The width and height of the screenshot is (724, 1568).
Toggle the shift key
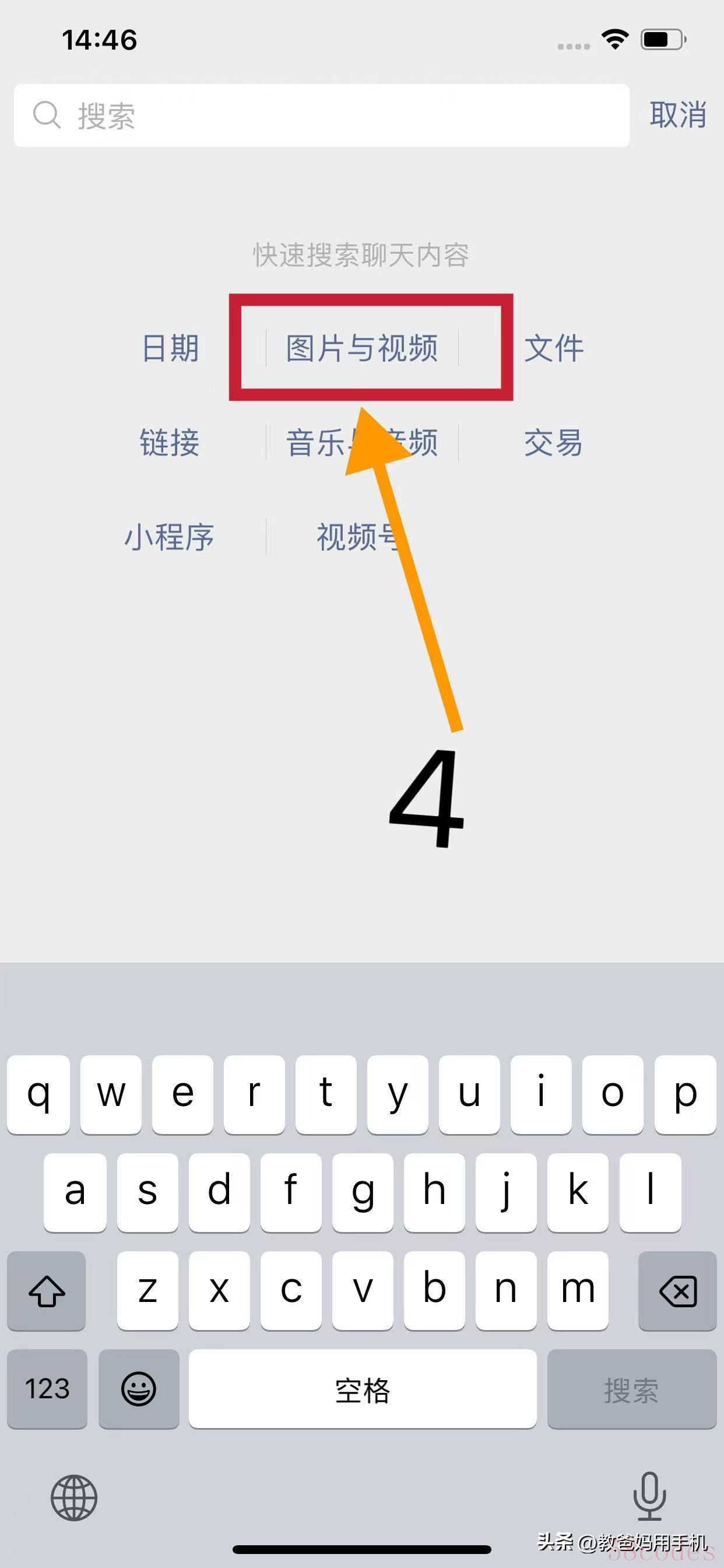point(47,1290)
